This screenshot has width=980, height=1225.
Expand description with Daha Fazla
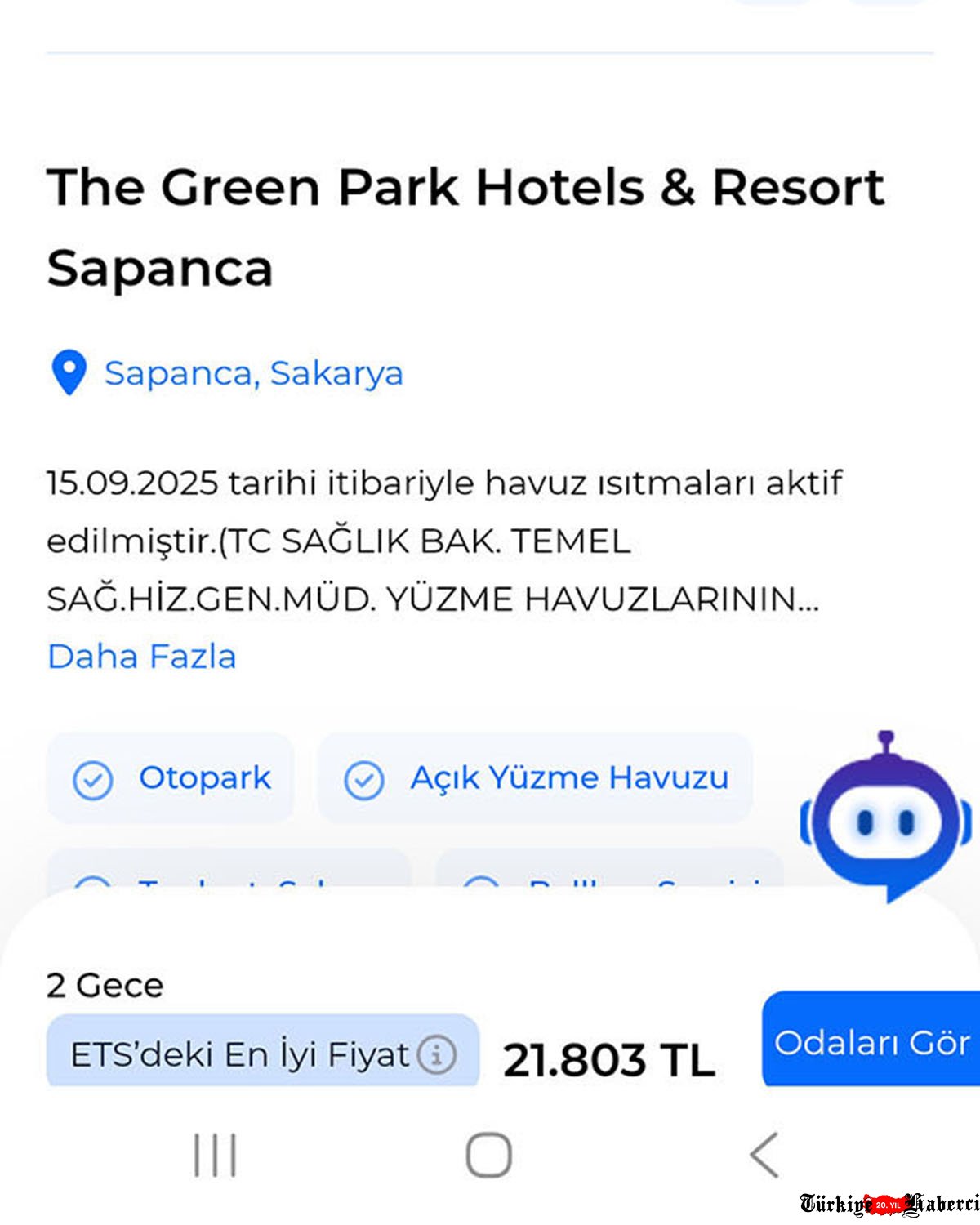pos(141,657)
